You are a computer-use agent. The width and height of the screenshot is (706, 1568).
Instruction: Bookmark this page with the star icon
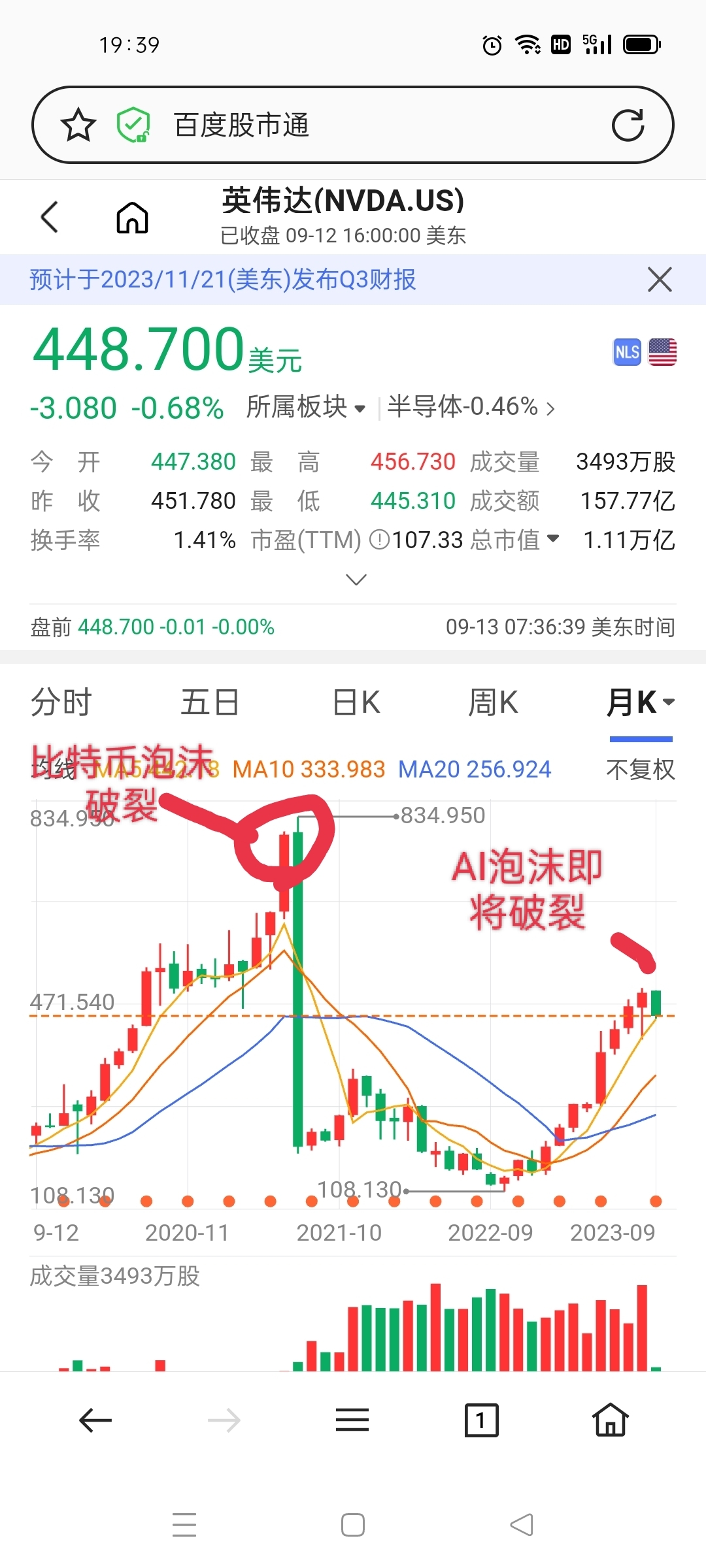(x=78, y=125)
